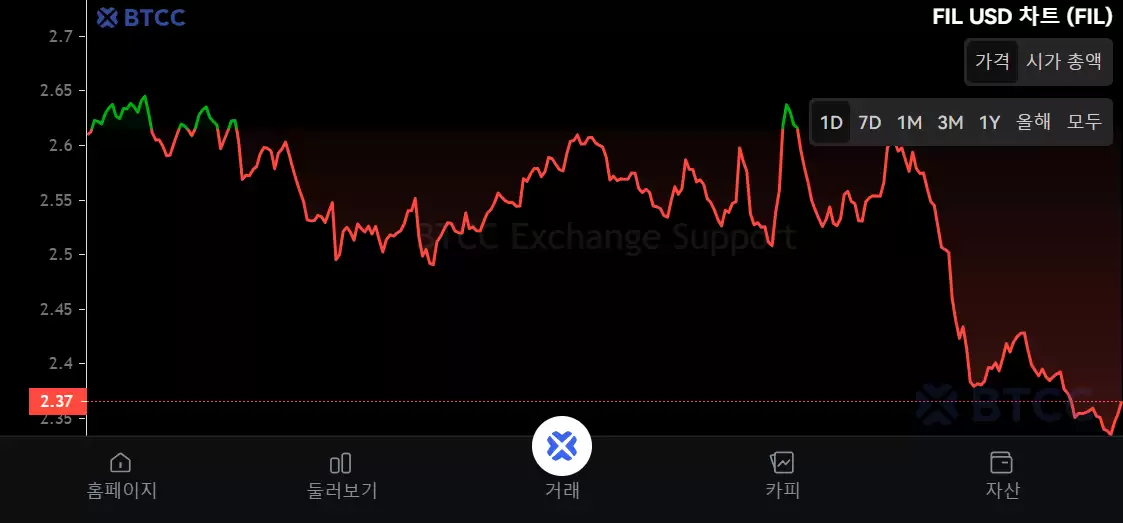Switch to the 올해 range
This screenshot has width=1123, height=523.
coord(1034,123)
